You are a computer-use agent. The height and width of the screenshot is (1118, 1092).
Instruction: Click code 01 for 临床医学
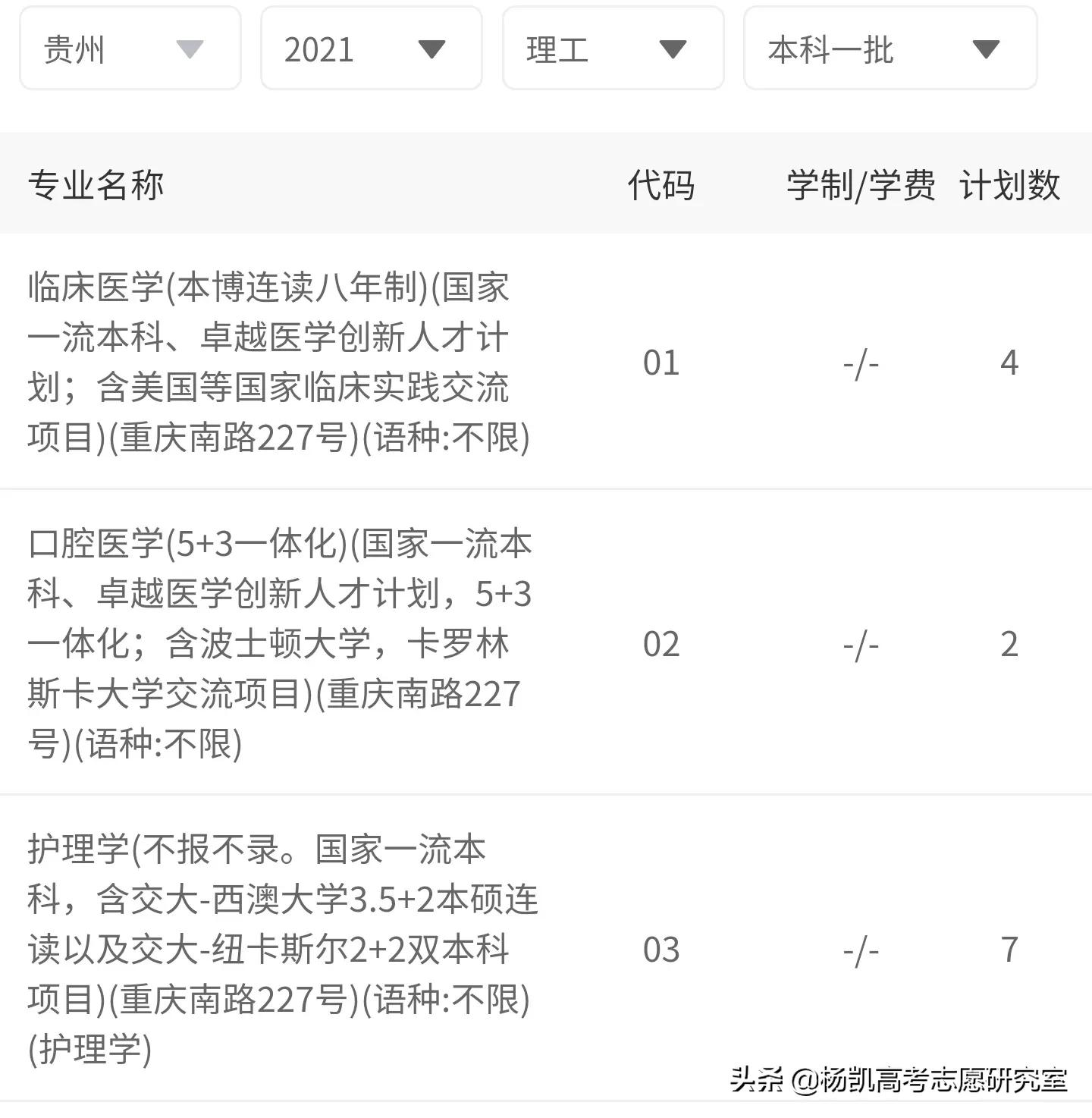[x=661, y=364]
